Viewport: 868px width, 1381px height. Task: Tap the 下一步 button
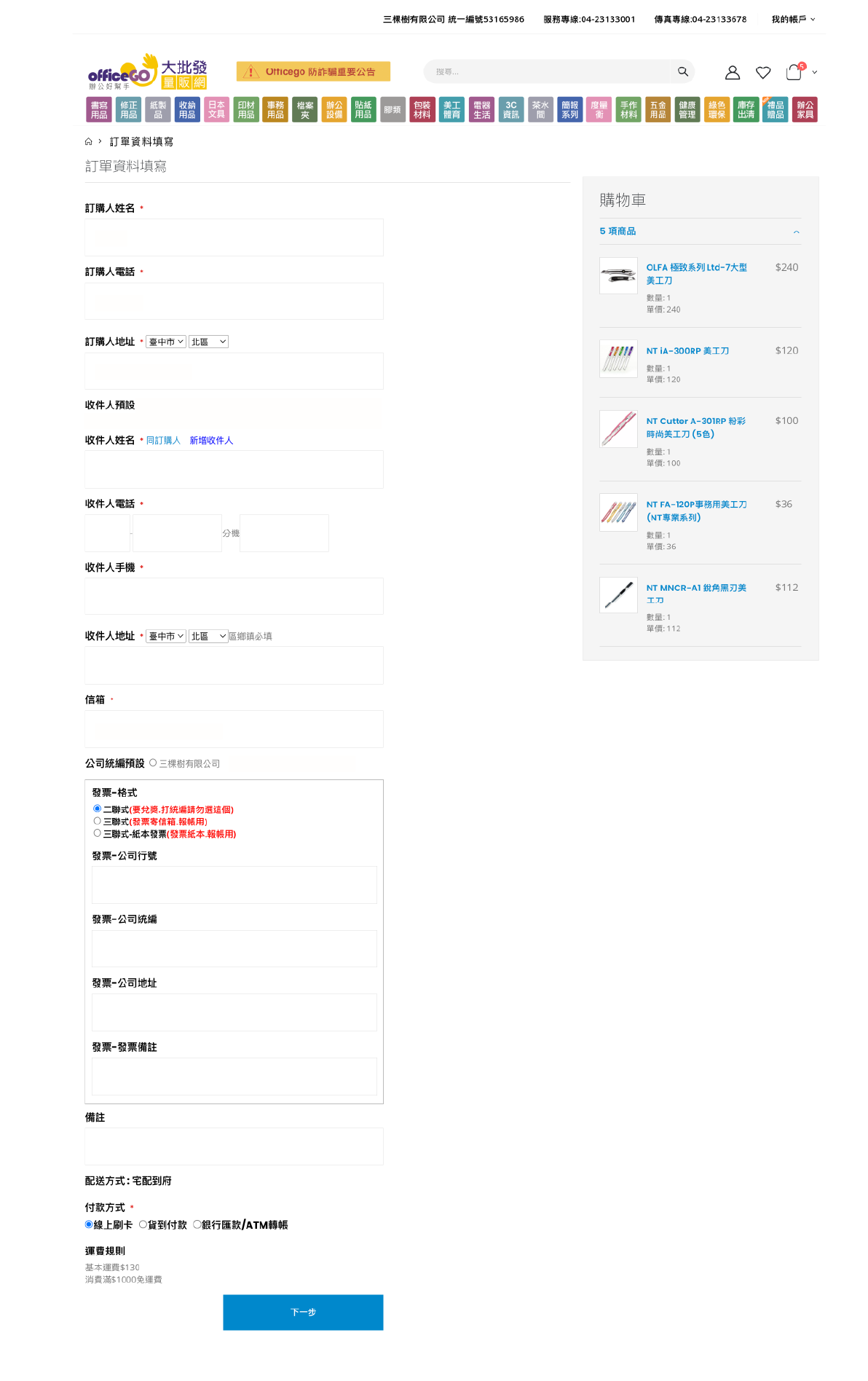click(x=303, y=1313)
